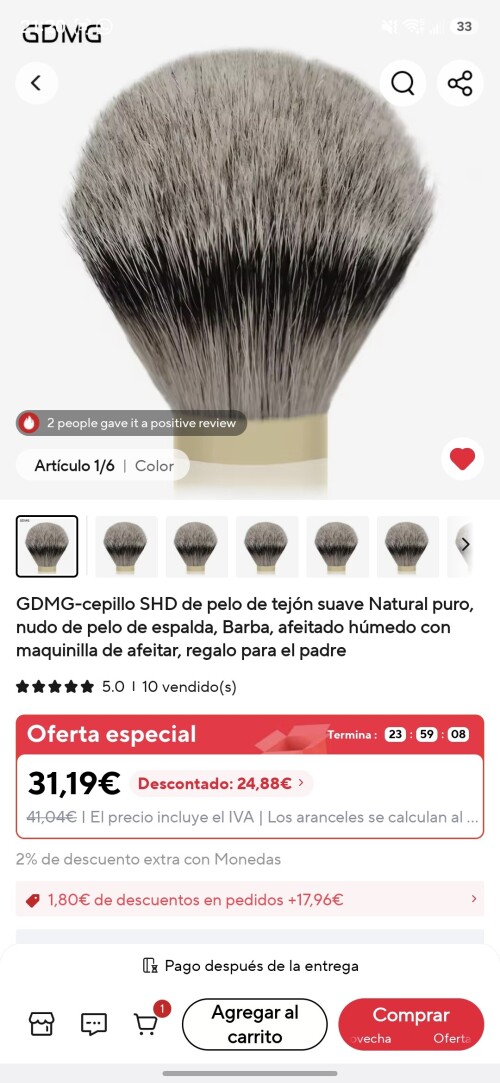Tap Agregar al carrito
The height and width of the screenshot is (1083, 500).
click(255, 1024)
